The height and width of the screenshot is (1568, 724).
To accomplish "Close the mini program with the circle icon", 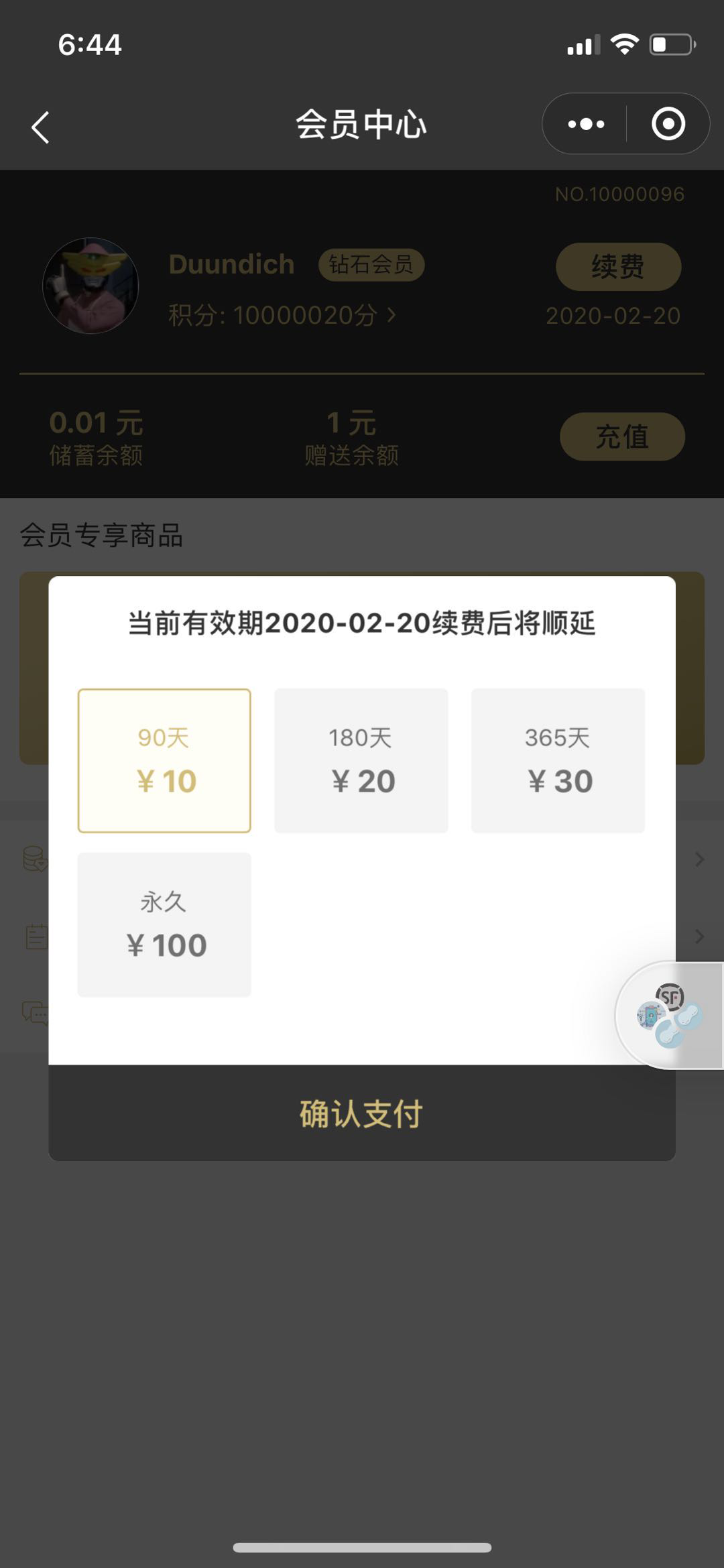I will tap(668, 124).
